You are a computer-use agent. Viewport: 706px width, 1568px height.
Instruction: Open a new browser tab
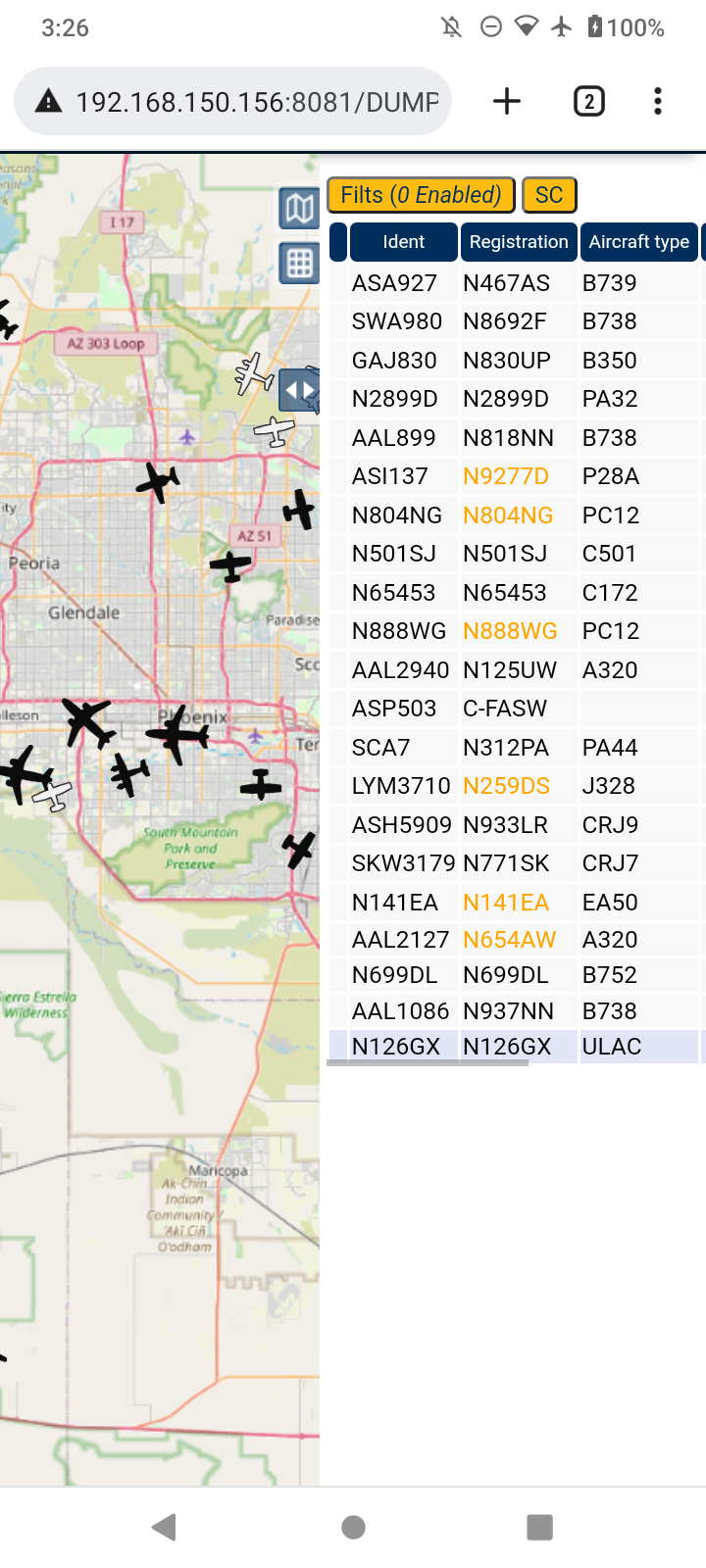tap(507, 101)
